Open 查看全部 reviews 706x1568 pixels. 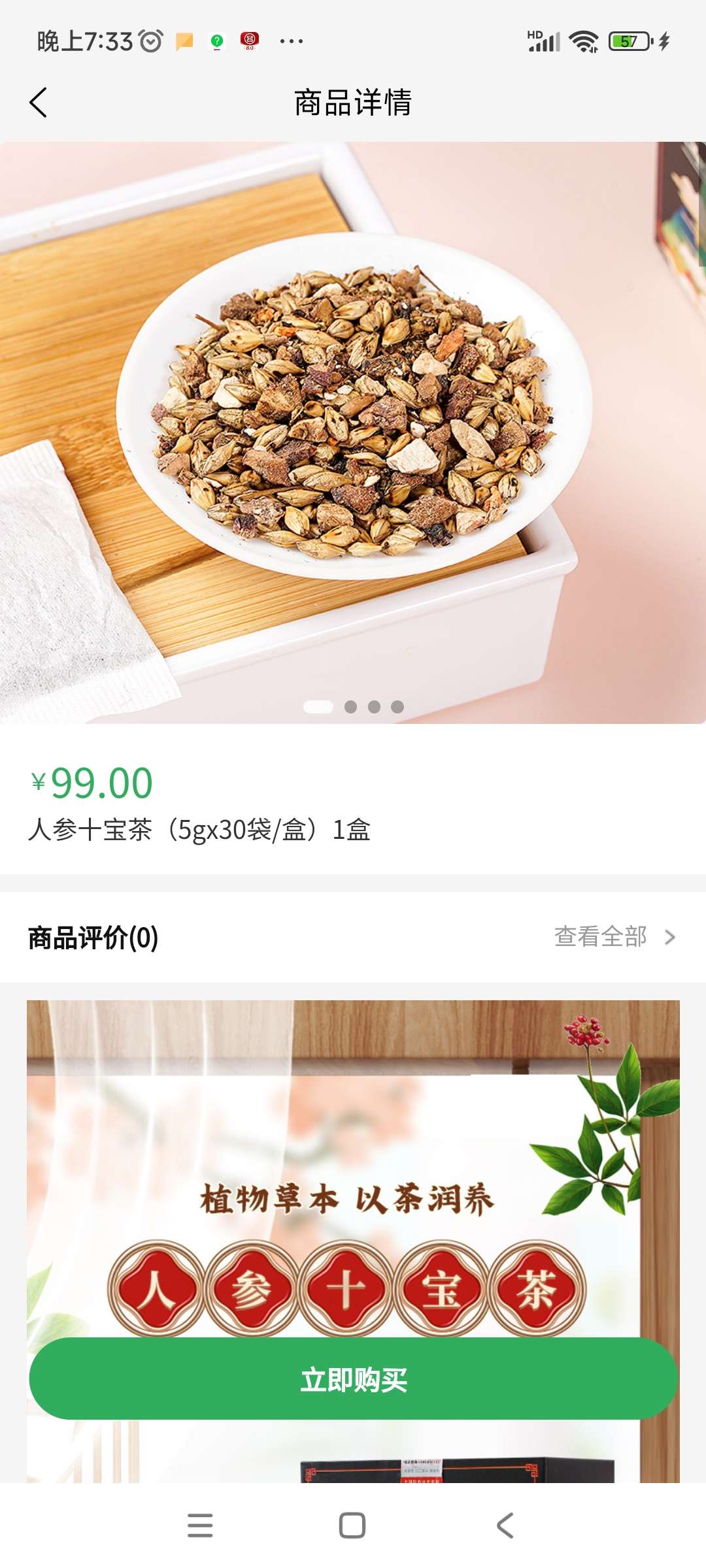coord(613,937)
